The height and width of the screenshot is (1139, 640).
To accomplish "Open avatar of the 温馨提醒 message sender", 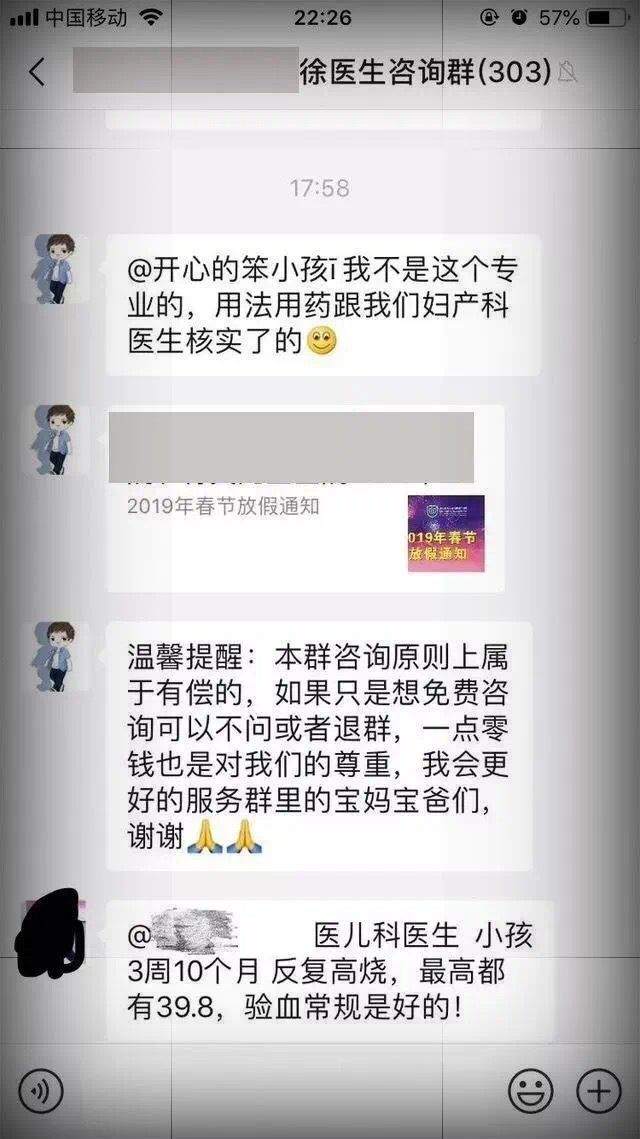I will point(54,657).
